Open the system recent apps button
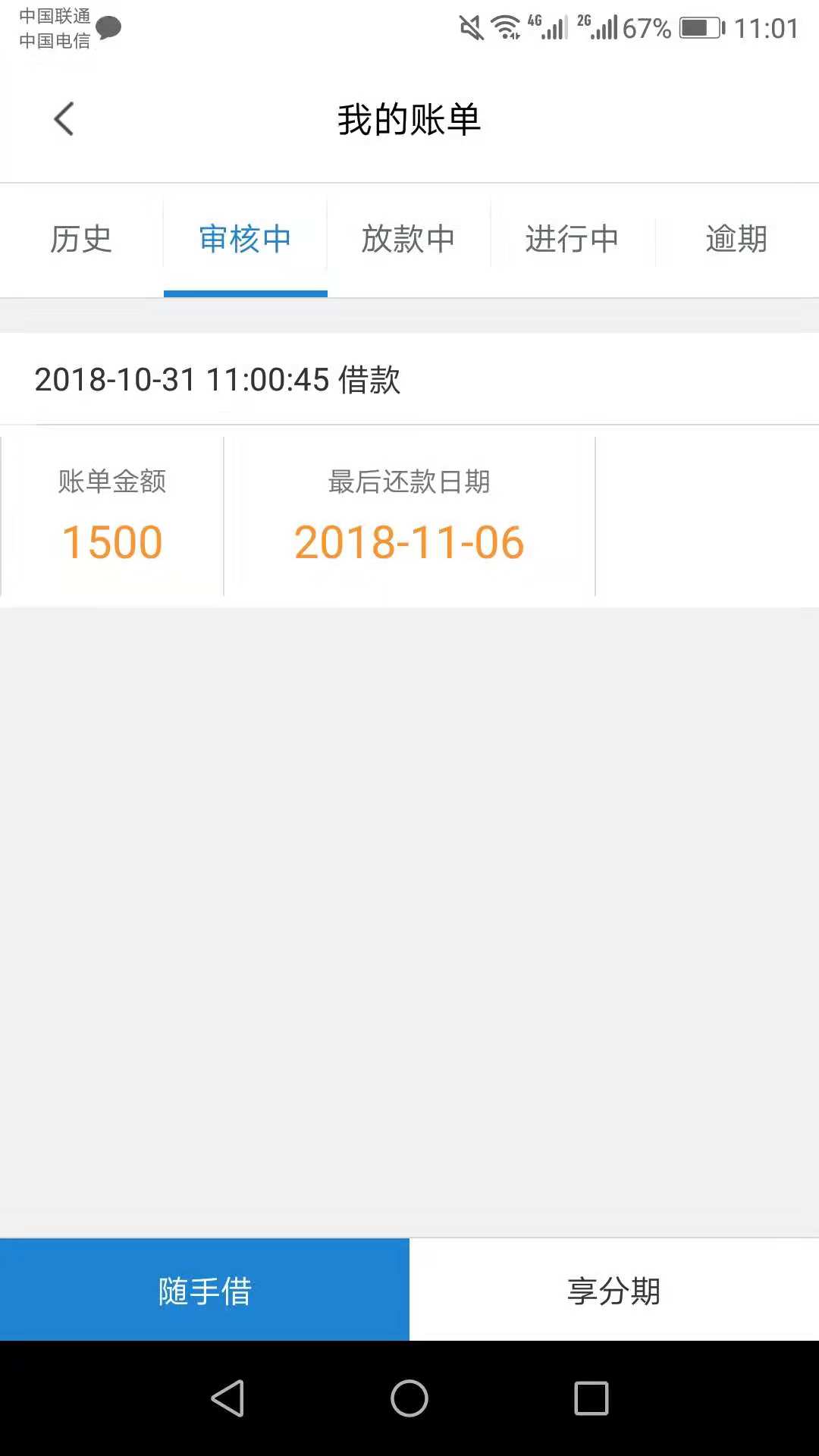 pos(591,1398)
